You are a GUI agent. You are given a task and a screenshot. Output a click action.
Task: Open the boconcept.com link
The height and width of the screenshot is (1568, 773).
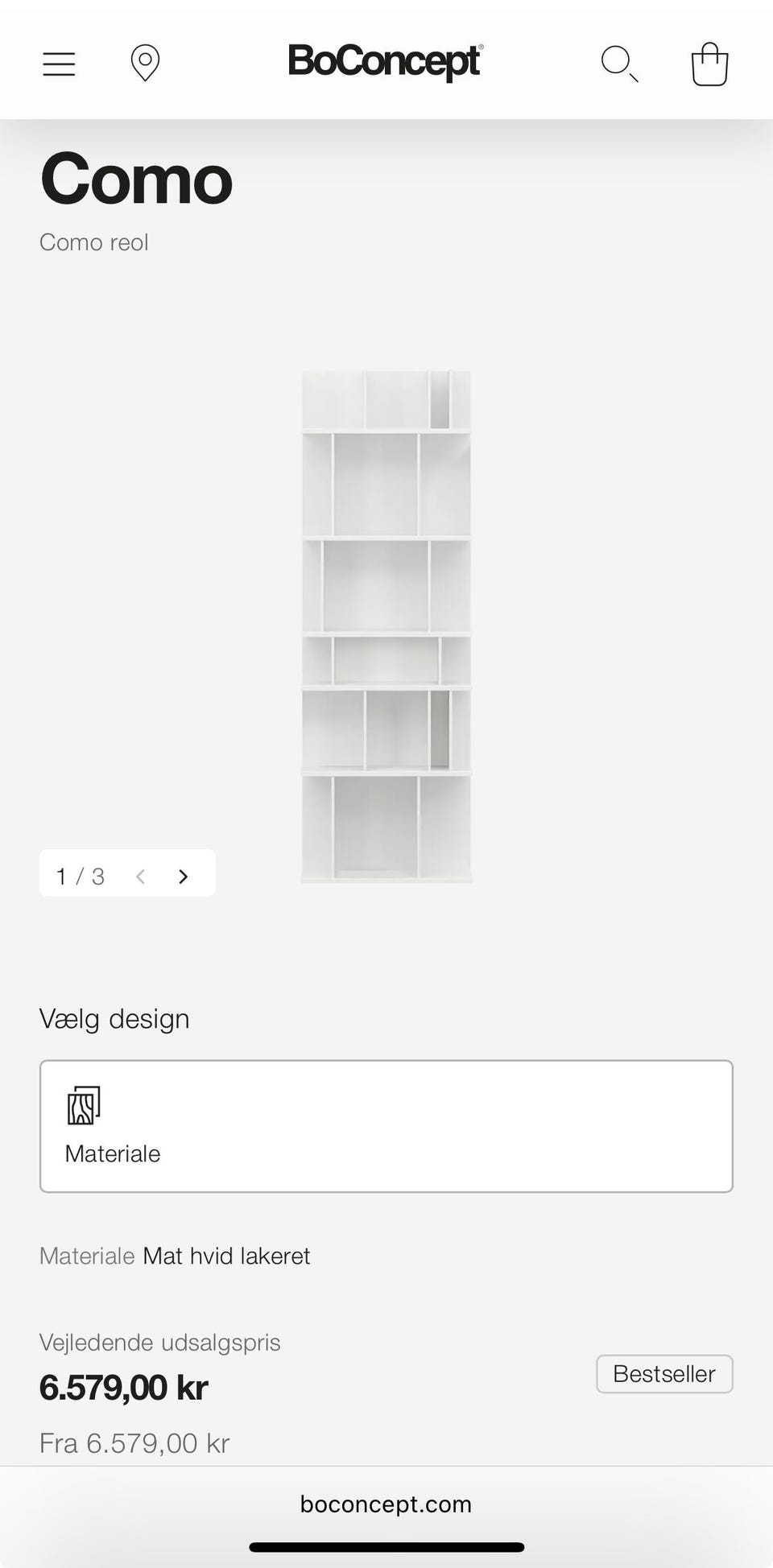(x=386, y=1503)
